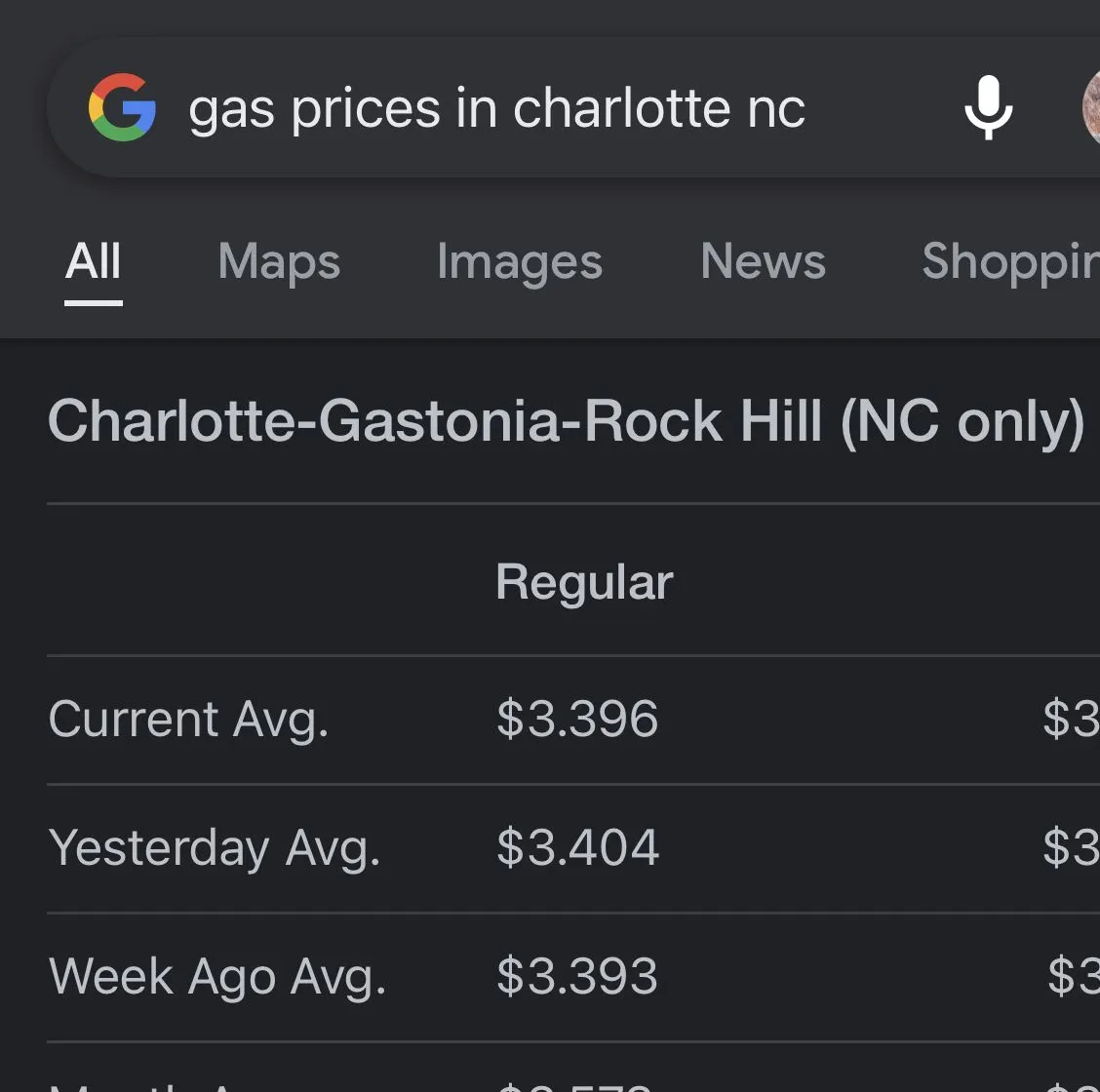
Task: Switch to the Maps tab
Action: 279,262
